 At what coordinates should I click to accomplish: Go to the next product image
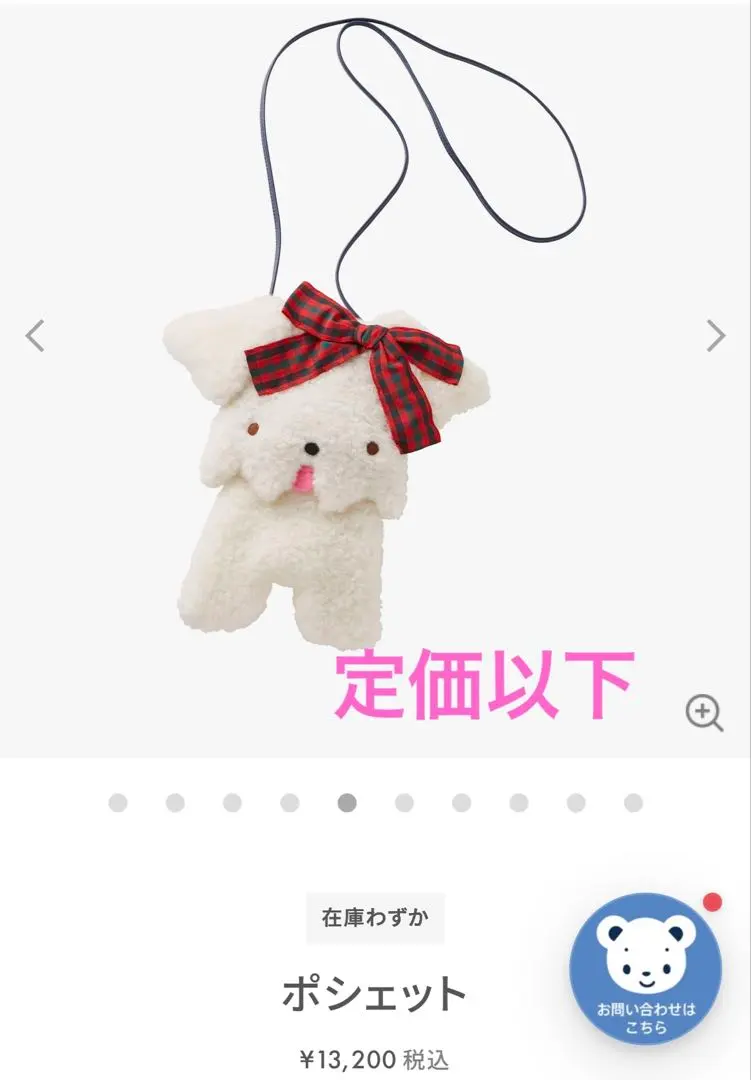click(715, 335)
